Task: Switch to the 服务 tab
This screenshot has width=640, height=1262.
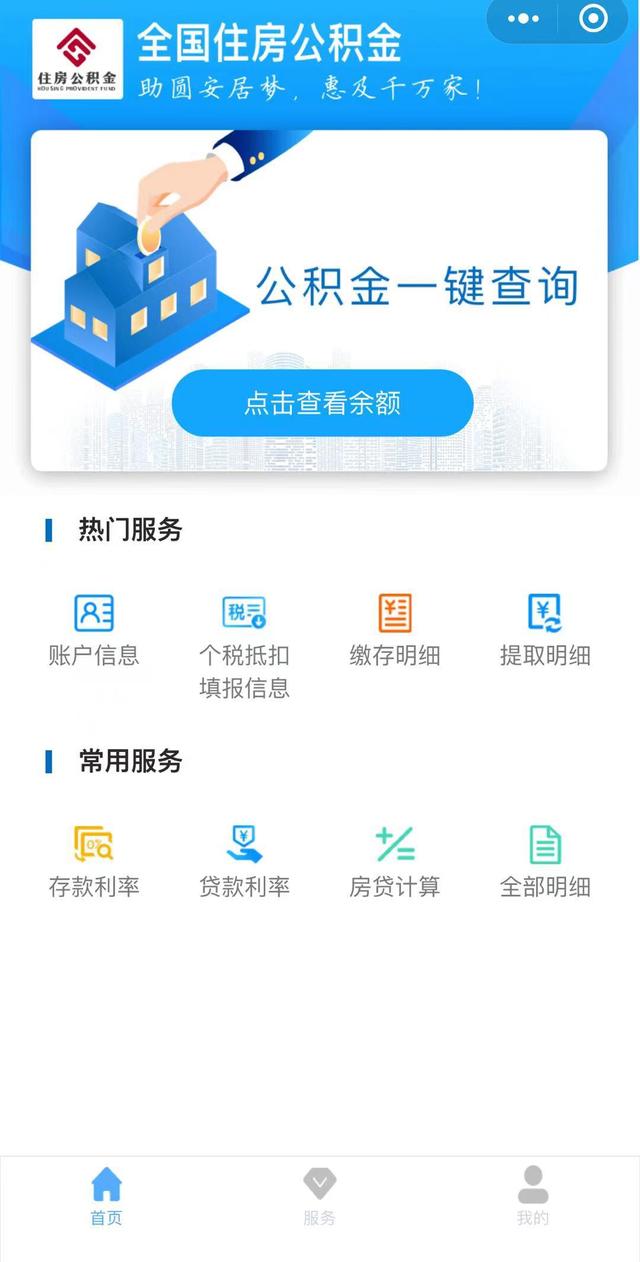Action: pos(320,1196)
